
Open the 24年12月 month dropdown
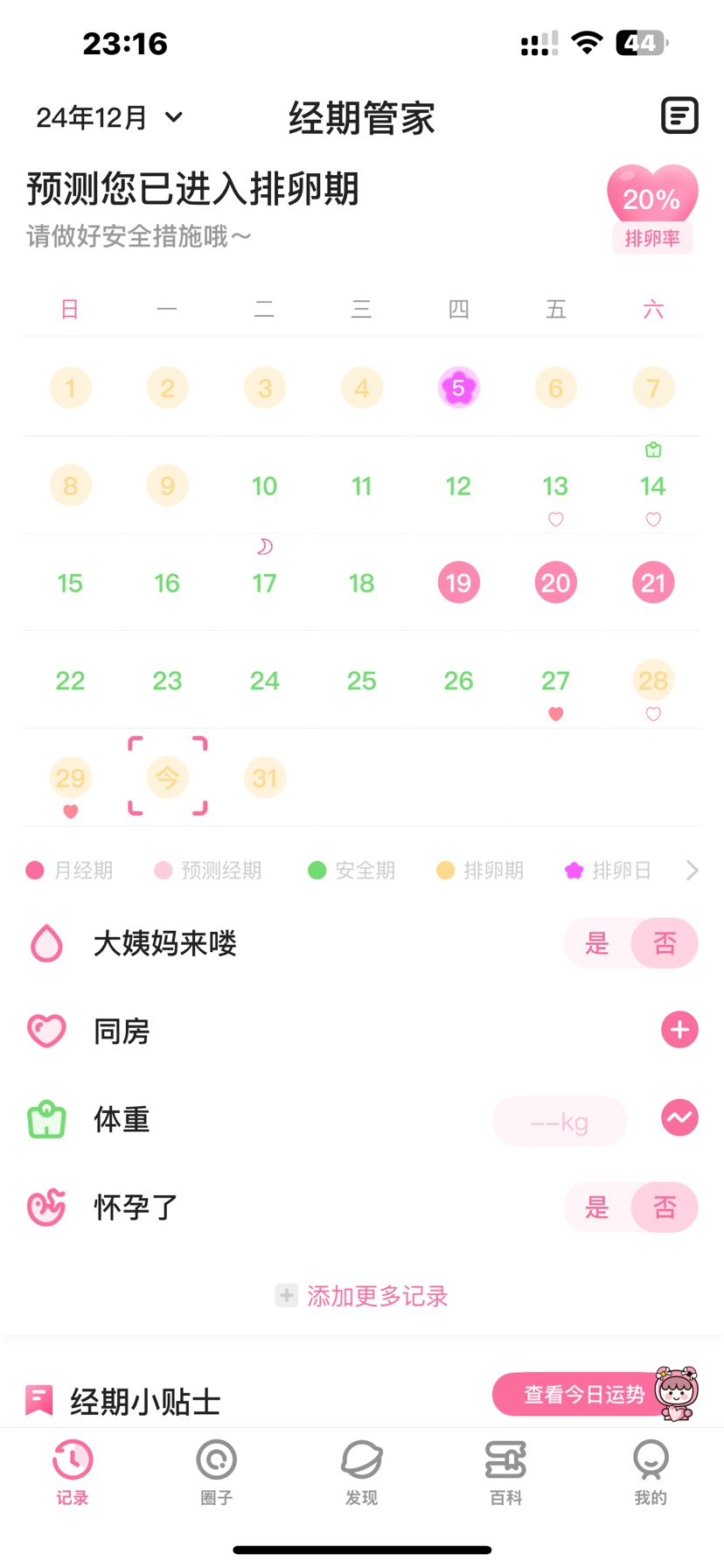click(x=109, y=117)
